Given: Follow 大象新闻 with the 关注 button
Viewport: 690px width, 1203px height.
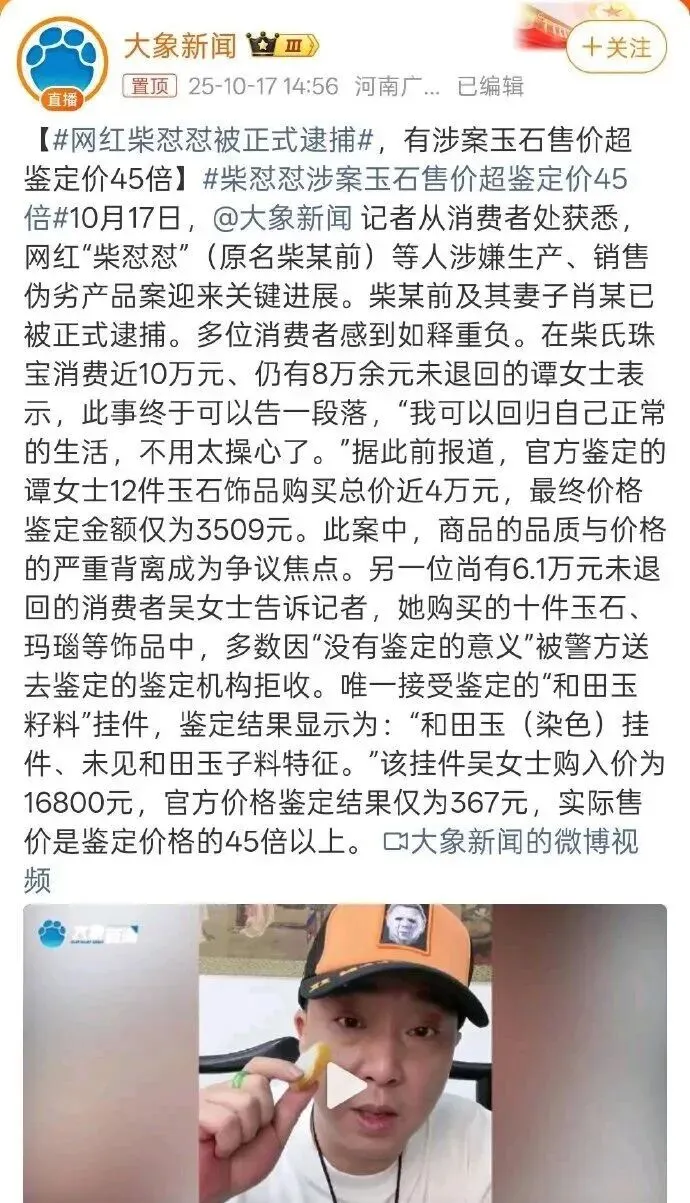Looking at the screenshot, I should (616, 47).
